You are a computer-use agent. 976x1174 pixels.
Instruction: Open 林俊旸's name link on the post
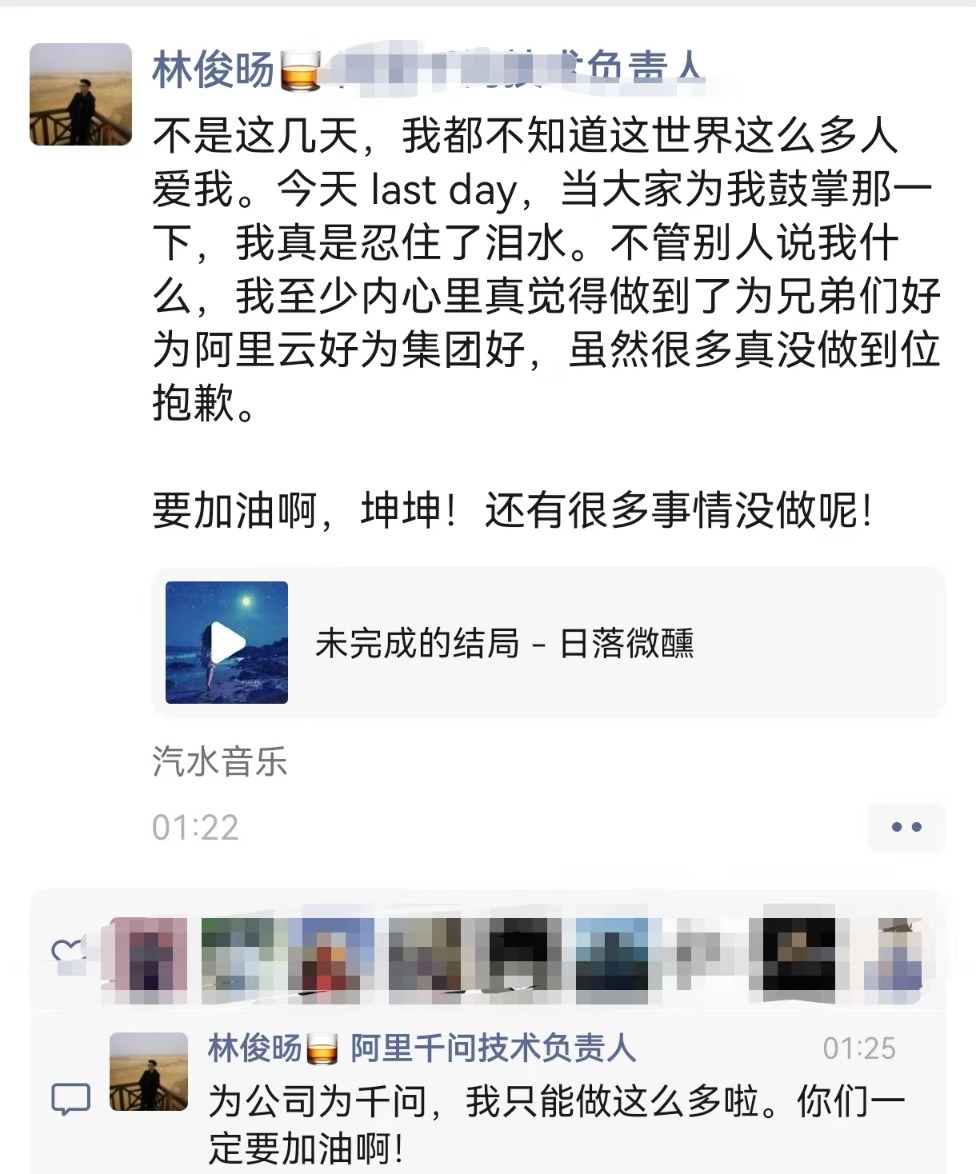[214, 70]
